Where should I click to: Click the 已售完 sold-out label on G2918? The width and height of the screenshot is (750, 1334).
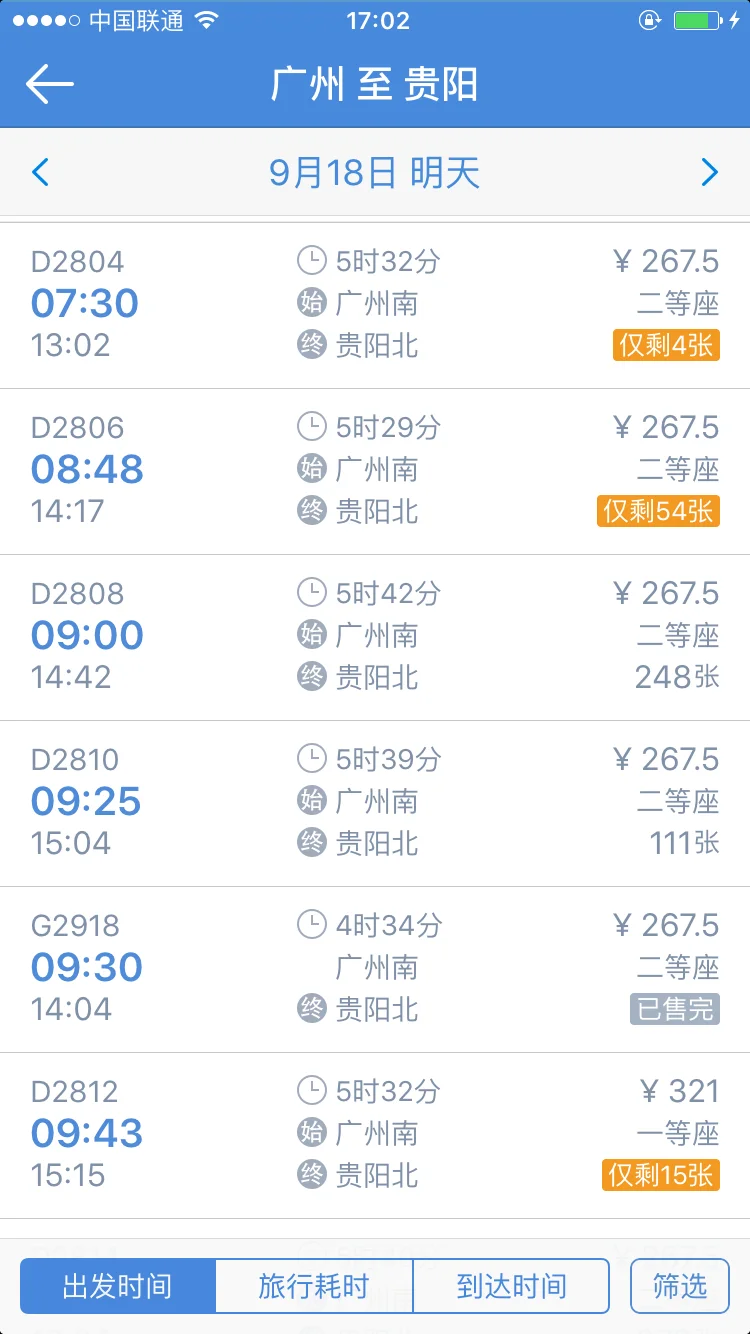(x=674, y=1010)
